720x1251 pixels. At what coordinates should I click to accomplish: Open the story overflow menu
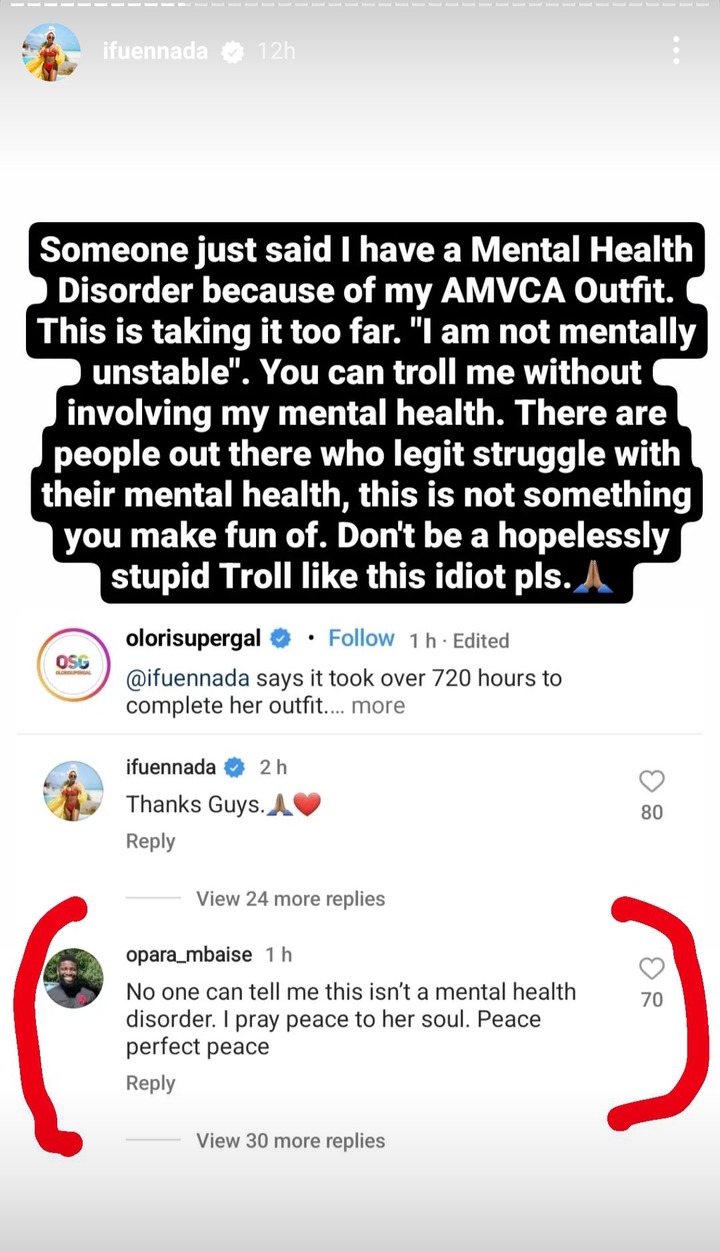click(677, 51)
